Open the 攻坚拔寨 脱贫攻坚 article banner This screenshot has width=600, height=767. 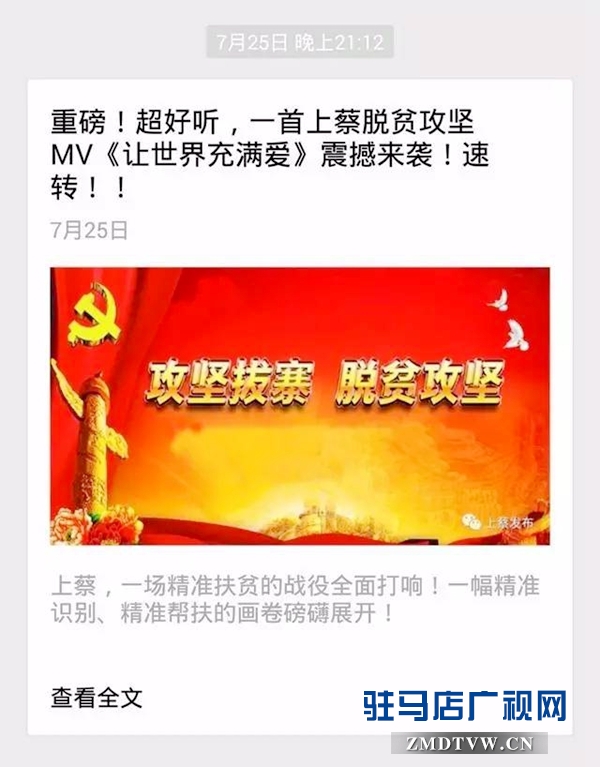coord(300,405)
